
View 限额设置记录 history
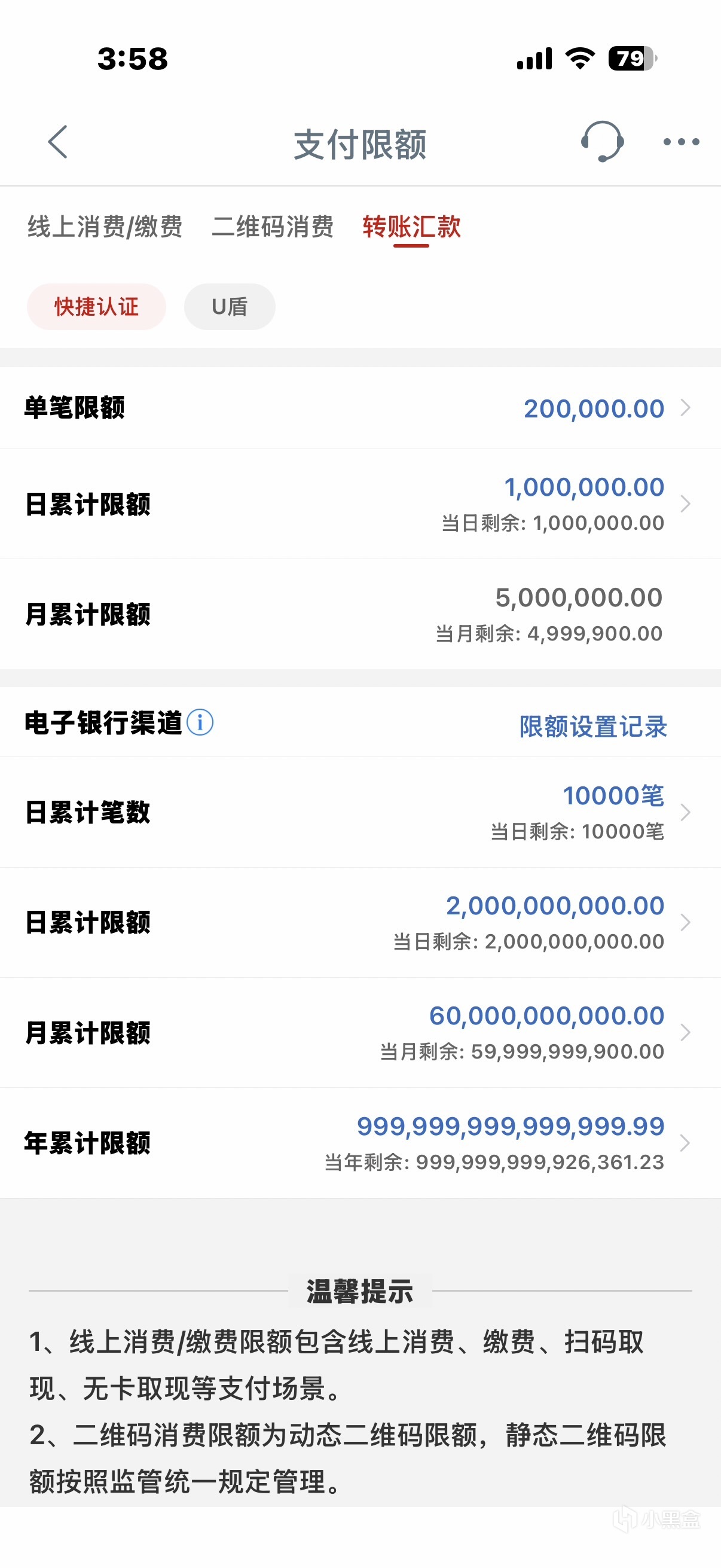pyautogui.click(x=592, y=726)
